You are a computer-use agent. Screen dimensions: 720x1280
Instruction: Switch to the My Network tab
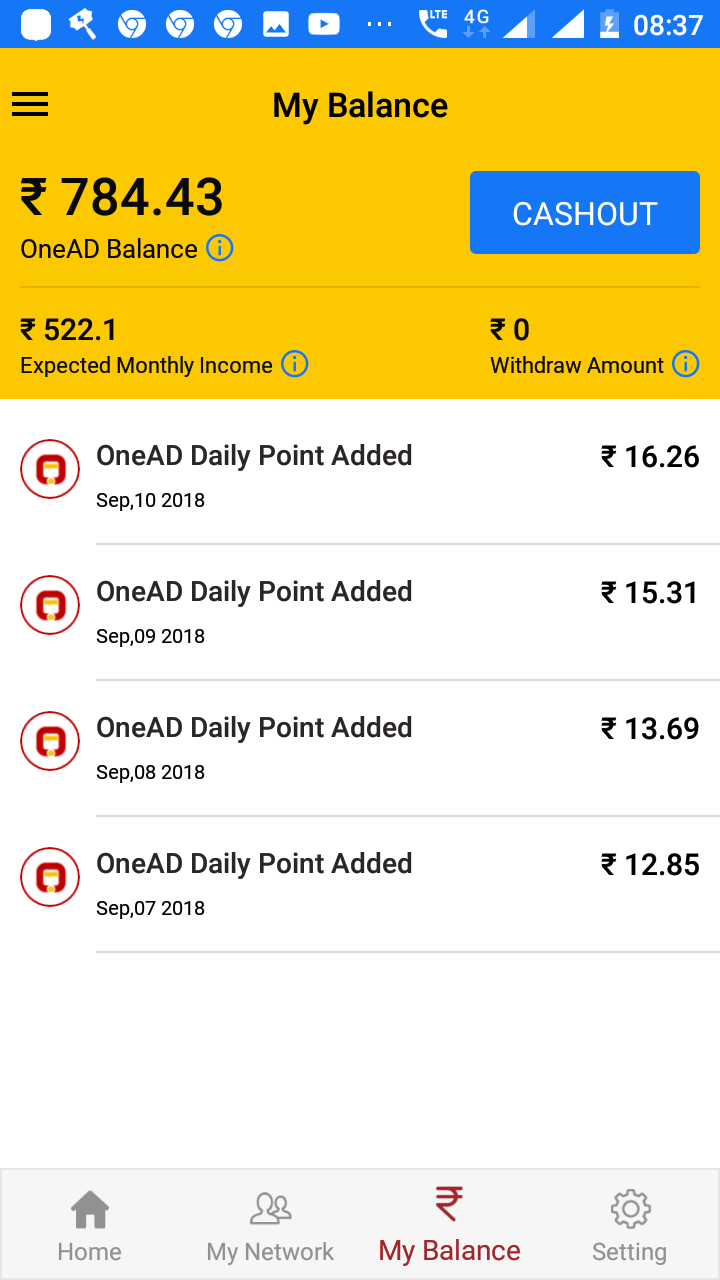coord(270,1226)
